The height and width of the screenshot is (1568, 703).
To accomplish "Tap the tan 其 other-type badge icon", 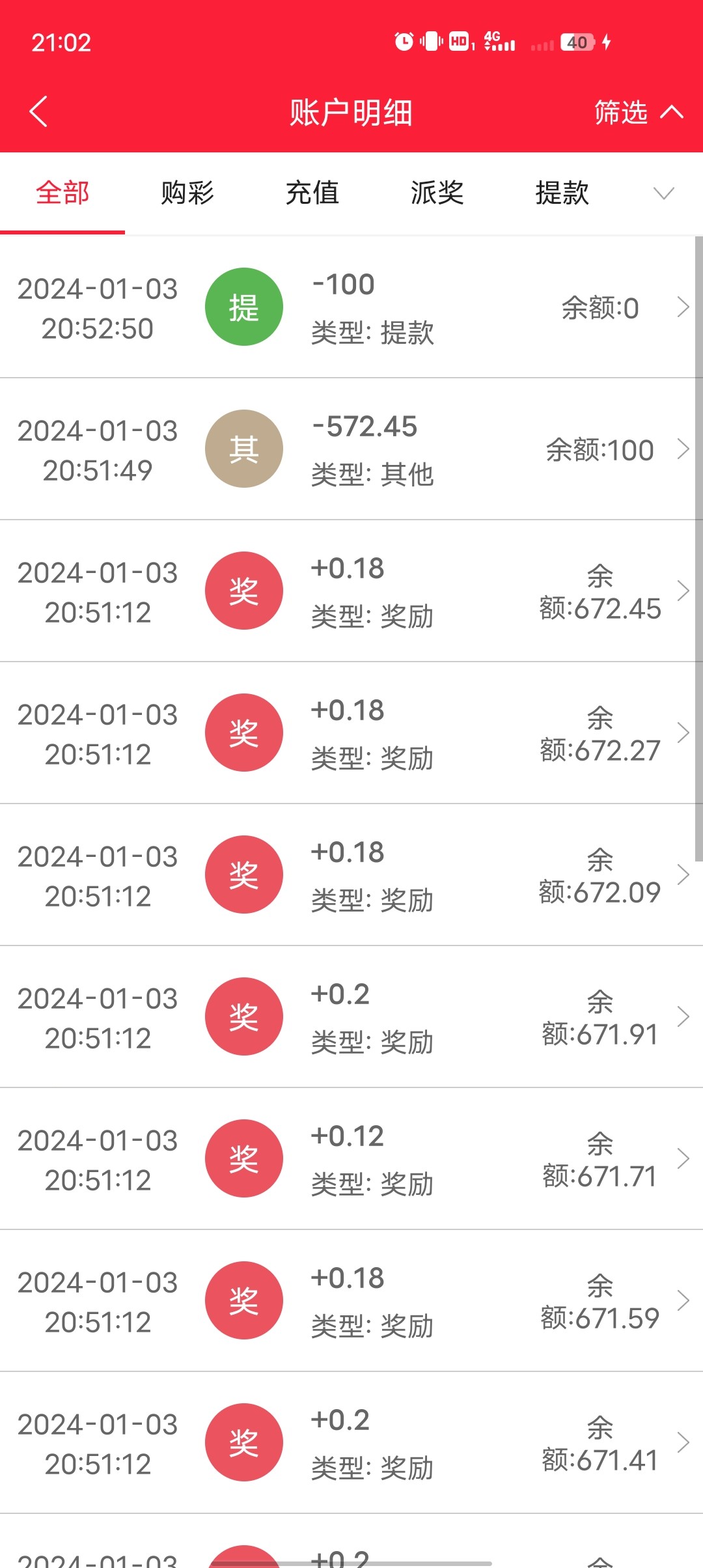I will tap(243, 448).
